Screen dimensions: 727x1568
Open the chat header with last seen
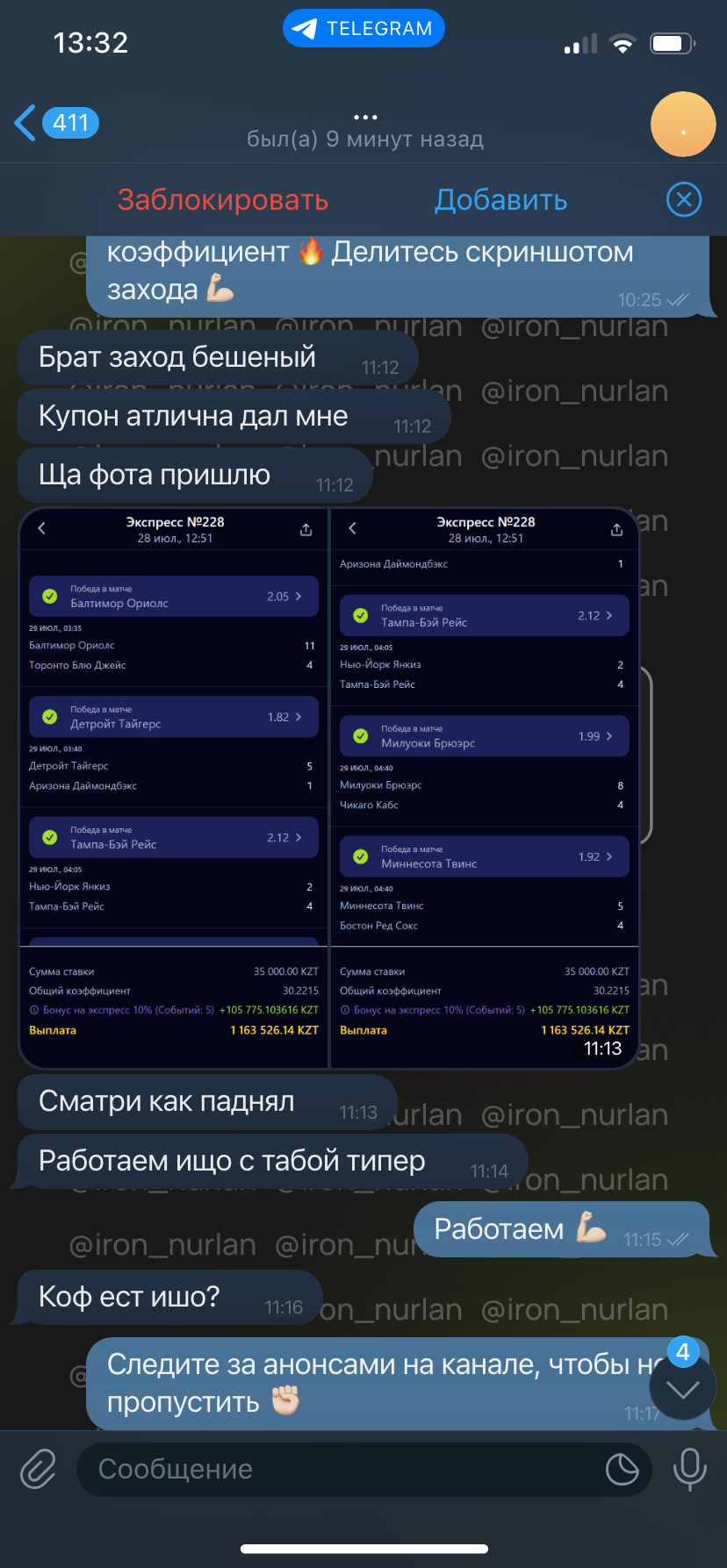[x=364, y=129]
